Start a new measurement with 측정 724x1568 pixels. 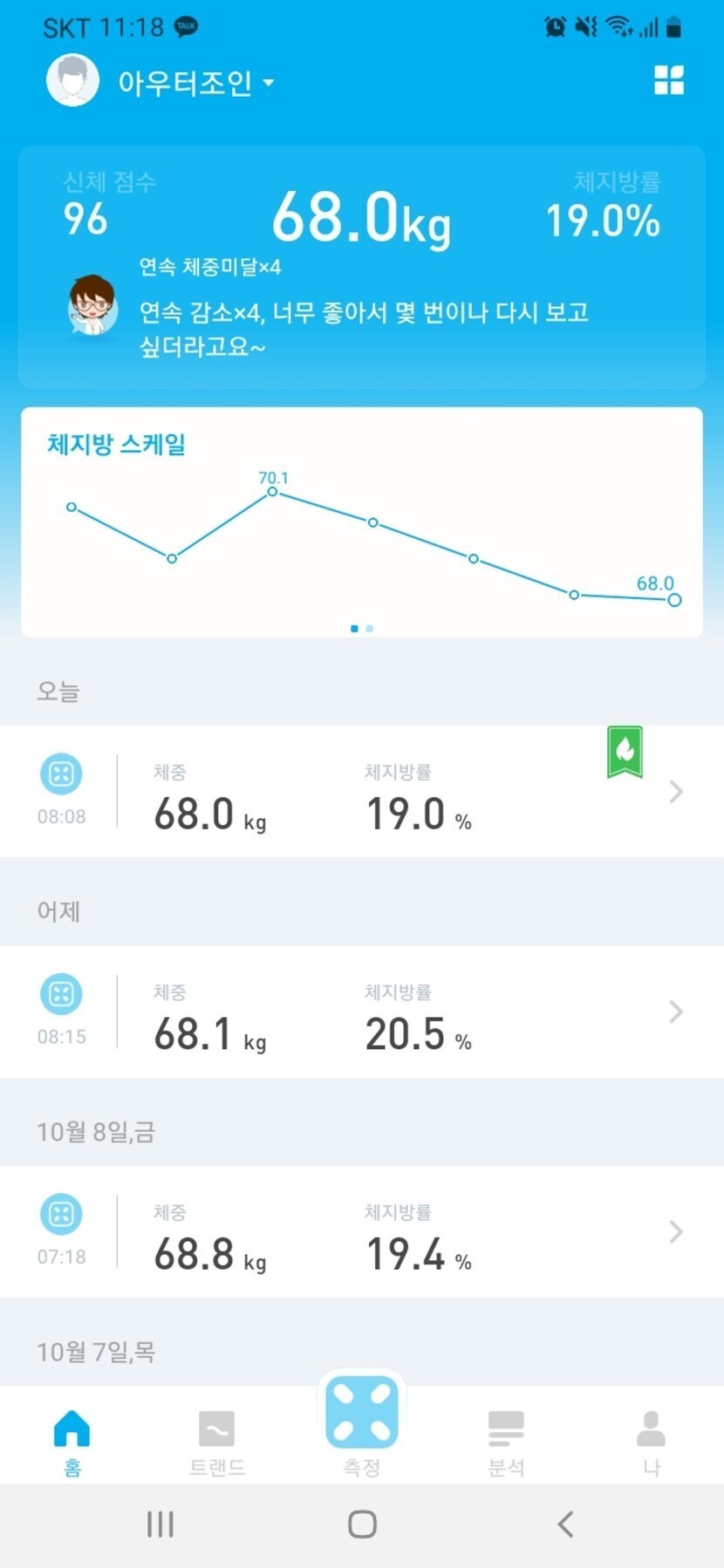point(362,1421)
